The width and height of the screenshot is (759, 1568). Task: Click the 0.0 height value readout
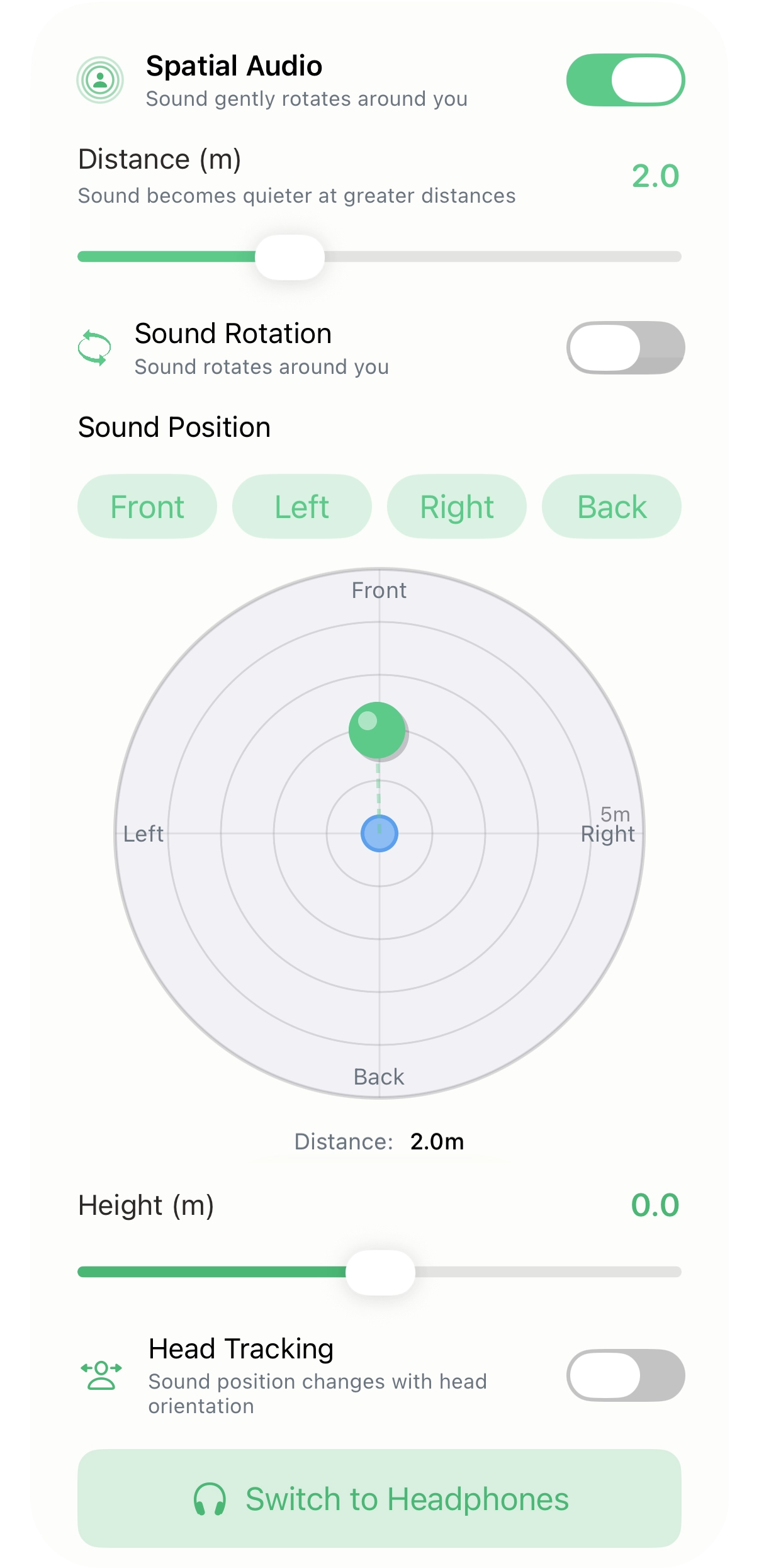[x=655, y=1204]
